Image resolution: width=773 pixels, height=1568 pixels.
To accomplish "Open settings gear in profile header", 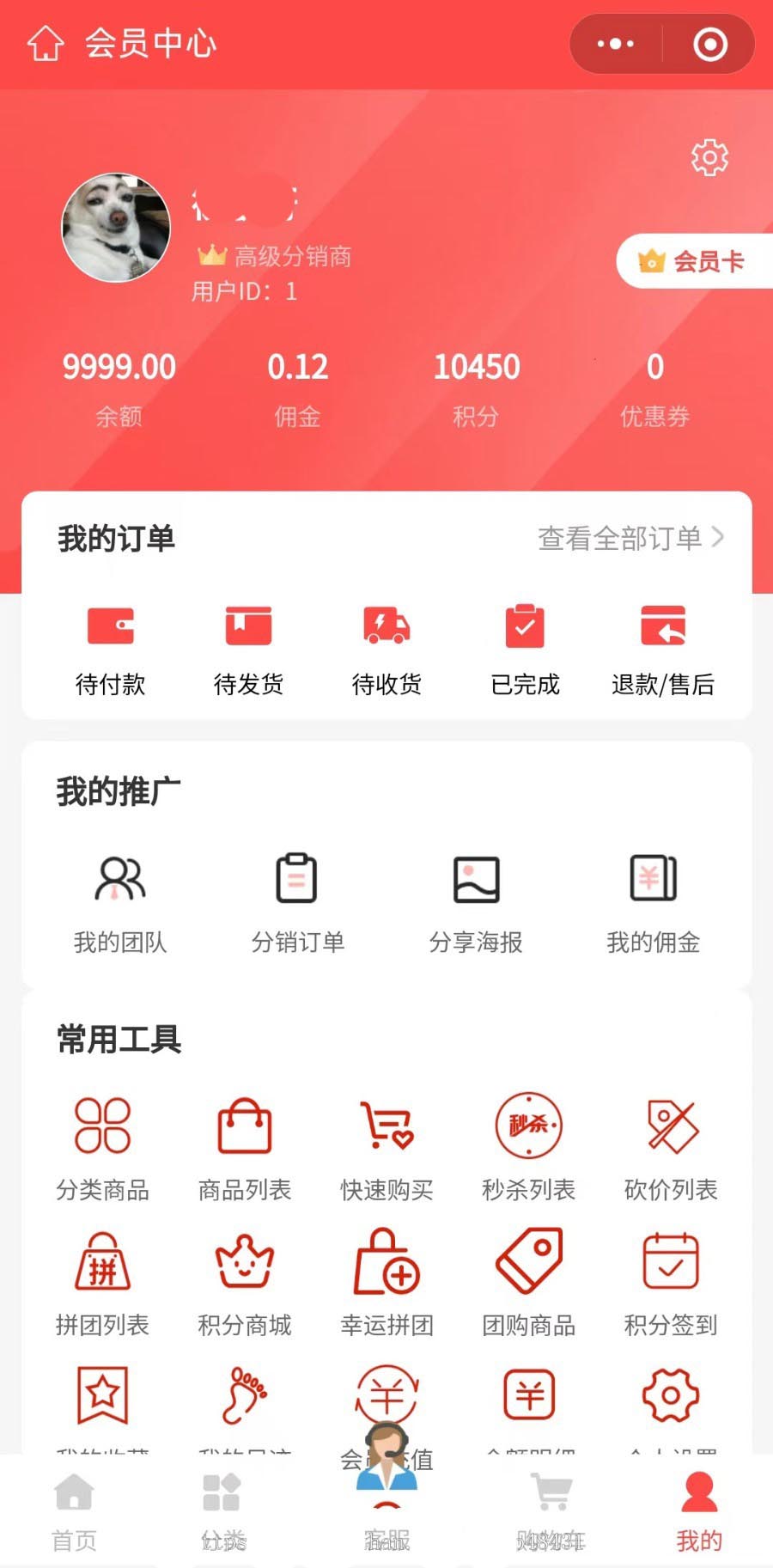I will 709,157.
